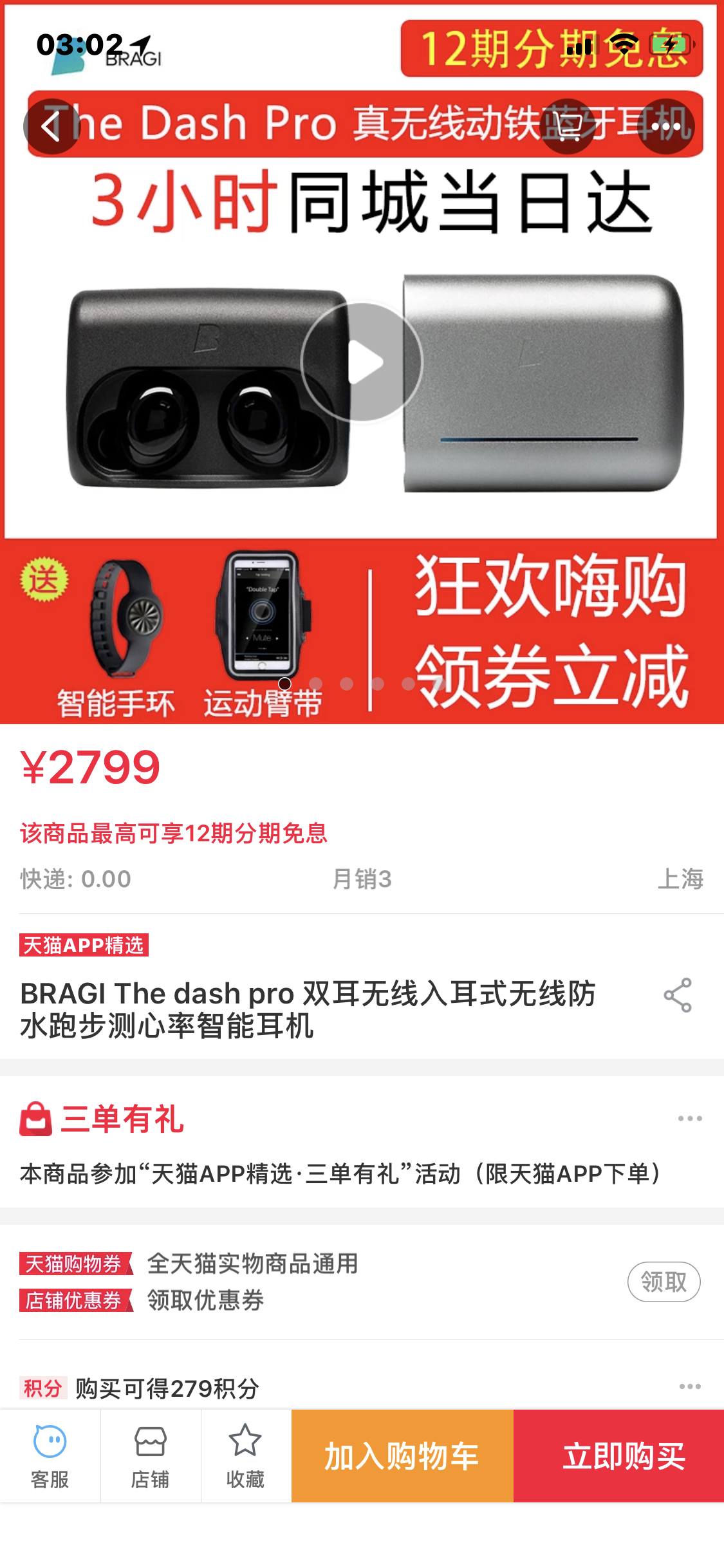Open the top-right overflow menu

(666, 127)
